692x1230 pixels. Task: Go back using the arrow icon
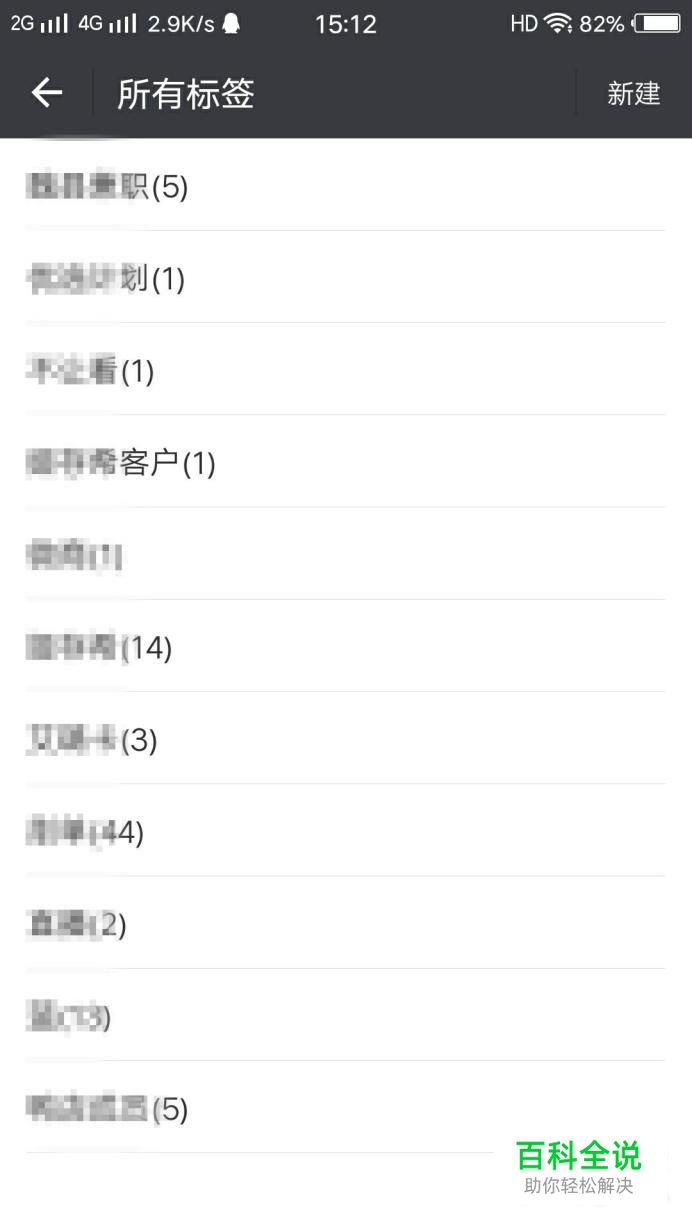(46, 93)
